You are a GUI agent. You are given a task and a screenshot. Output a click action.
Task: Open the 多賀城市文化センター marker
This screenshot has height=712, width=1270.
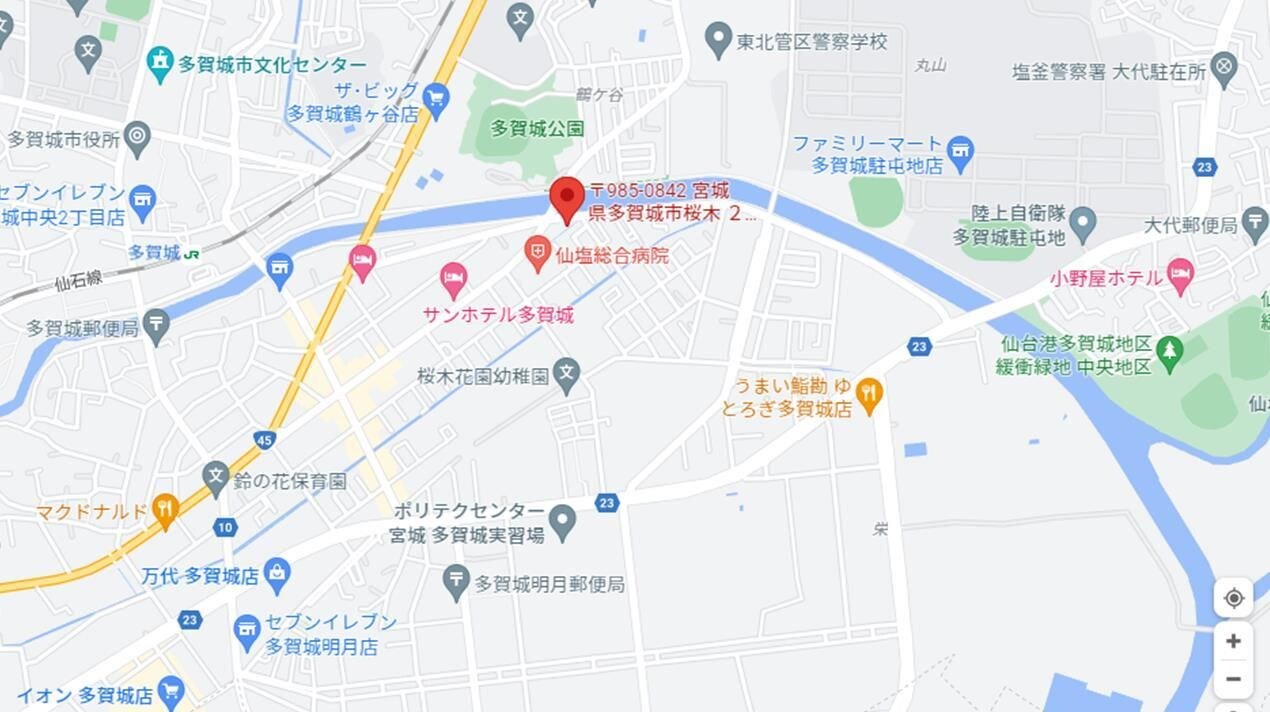tap(159, 64)
